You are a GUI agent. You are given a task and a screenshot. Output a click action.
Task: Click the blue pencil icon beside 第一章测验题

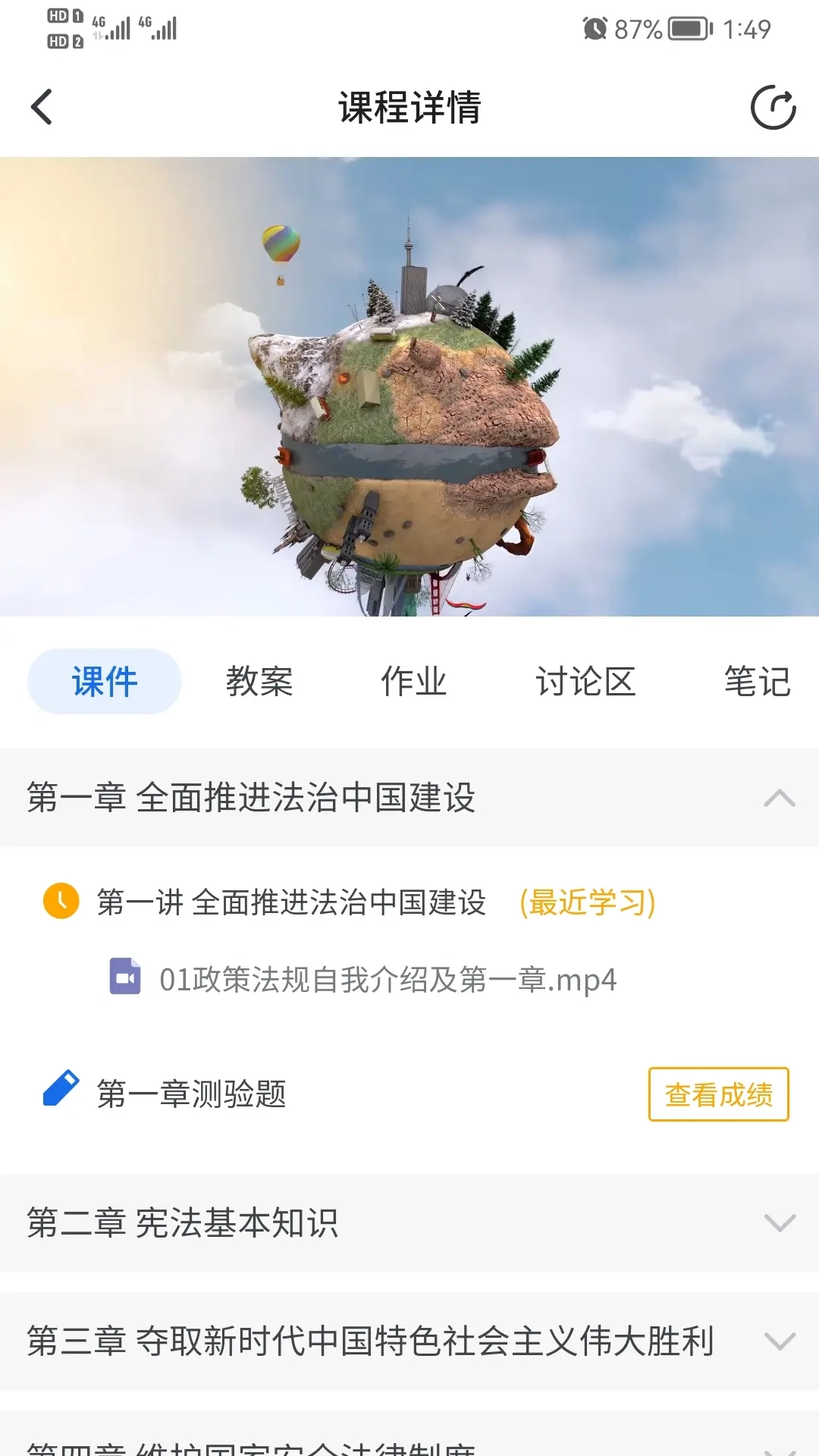62,1094
